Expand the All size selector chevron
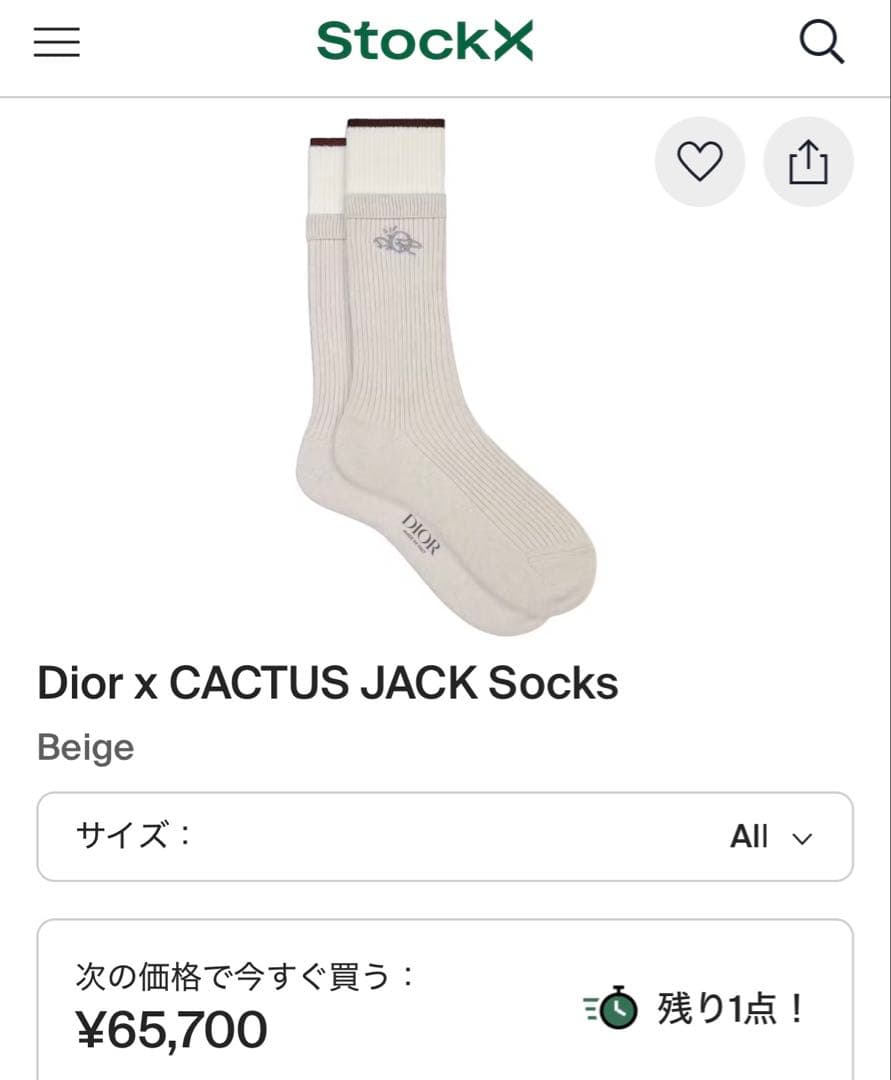Screen dimensions: 891x1080 click(x=800, y=838)
